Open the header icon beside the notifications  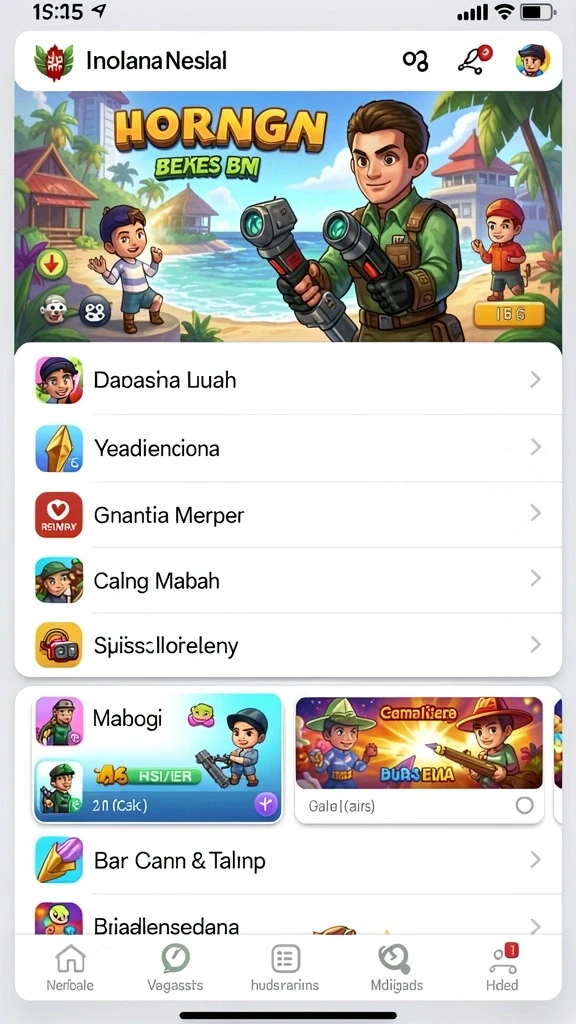[x=415, y=61]
